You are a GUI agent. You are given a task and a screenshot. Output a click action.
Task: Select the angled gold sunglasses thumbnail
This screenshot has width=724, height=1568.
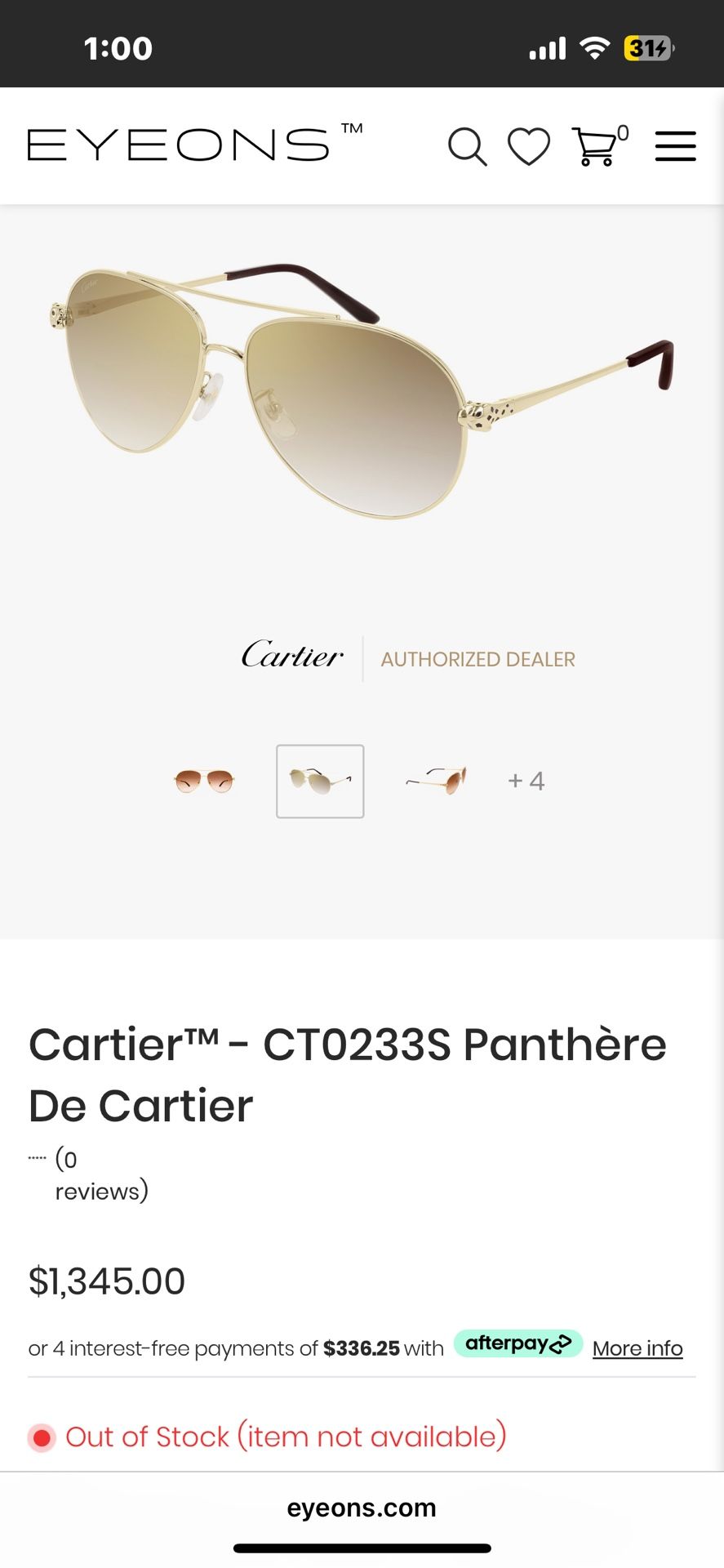pos(320,782)
